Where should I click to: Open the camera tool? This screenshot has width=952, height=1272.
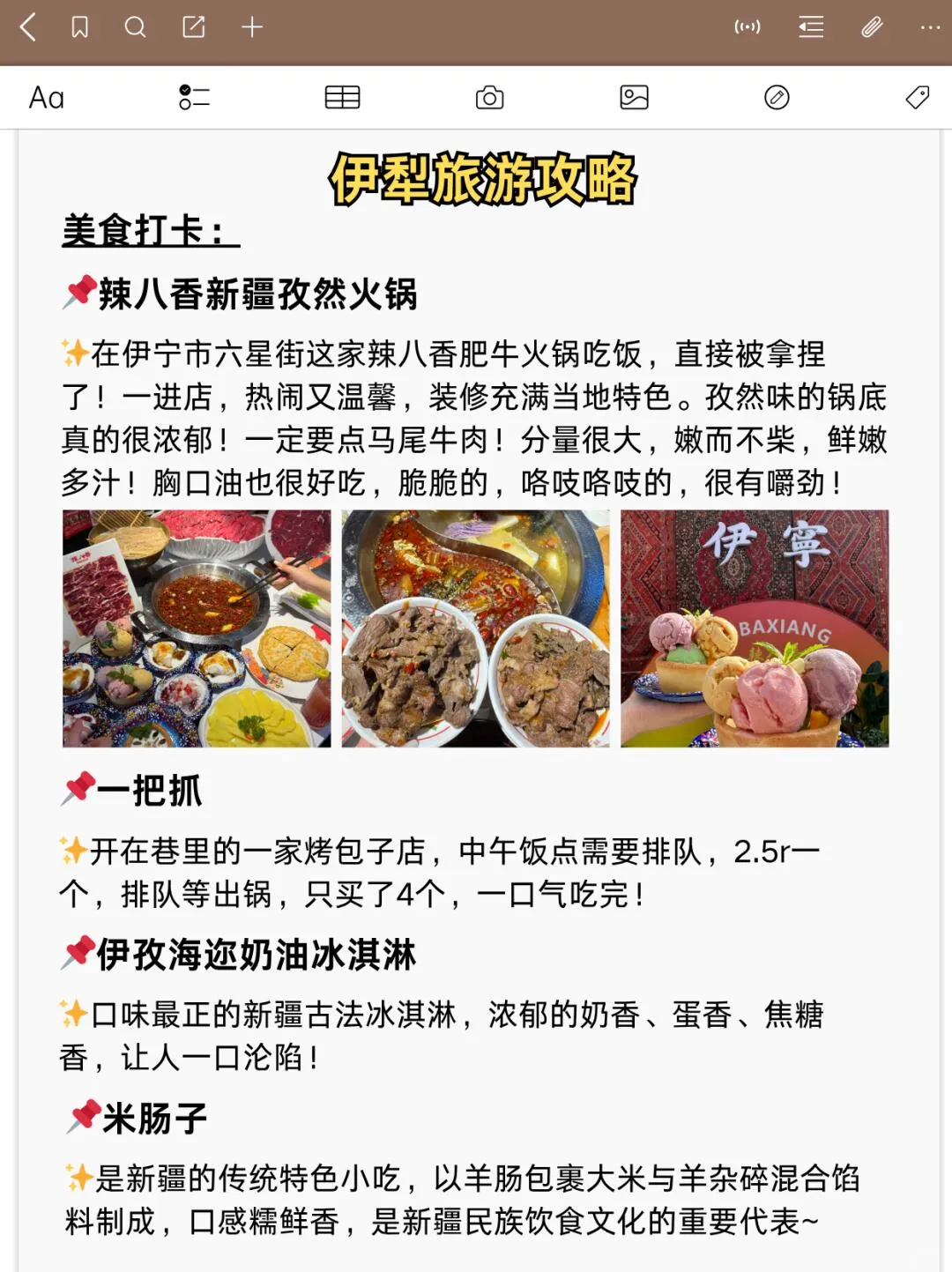coord(489,97)
